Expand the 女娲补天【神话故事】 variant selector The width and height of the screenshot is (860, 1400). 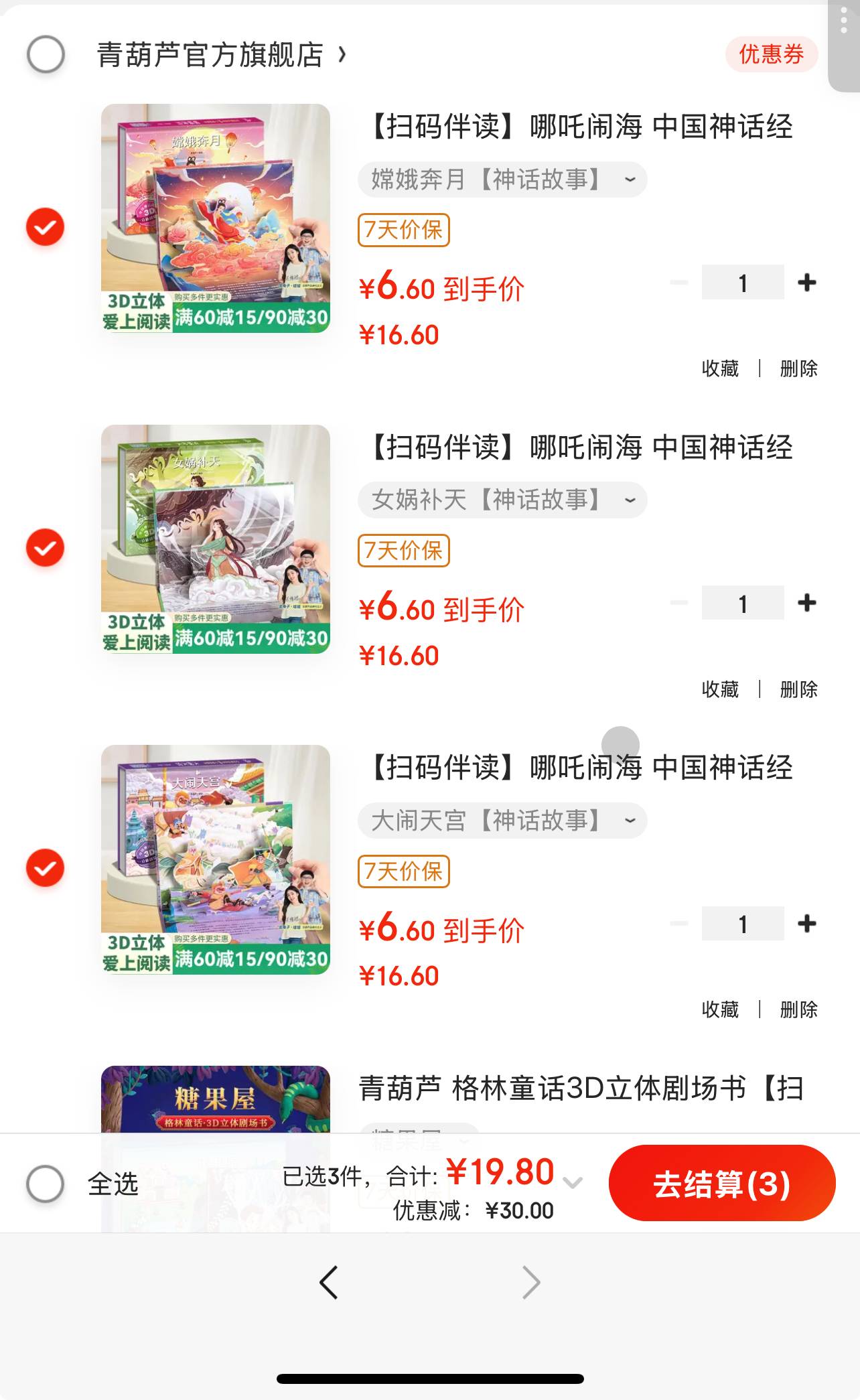502,500
